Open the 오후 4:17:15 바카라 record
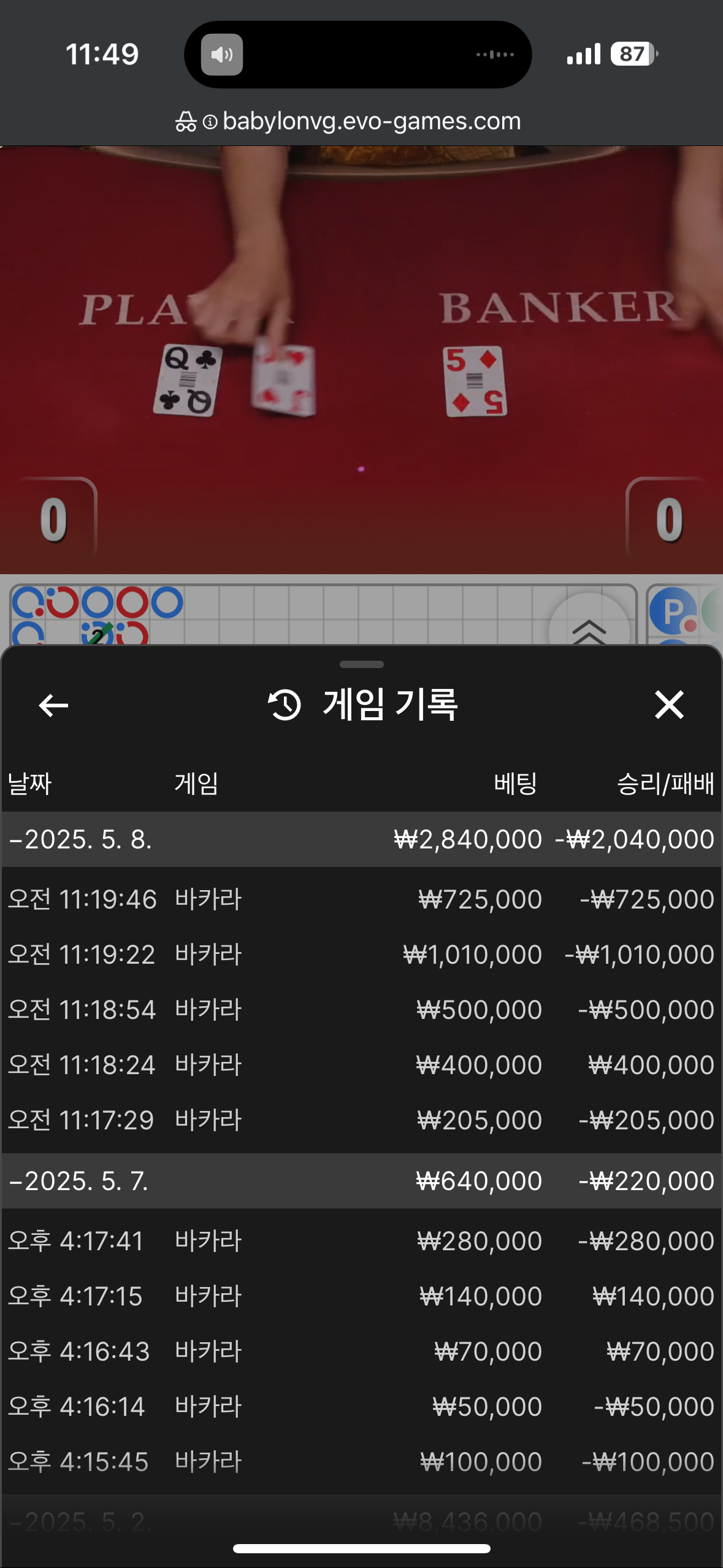Viewport: 723px width, 1568px height. point(361,1296)
